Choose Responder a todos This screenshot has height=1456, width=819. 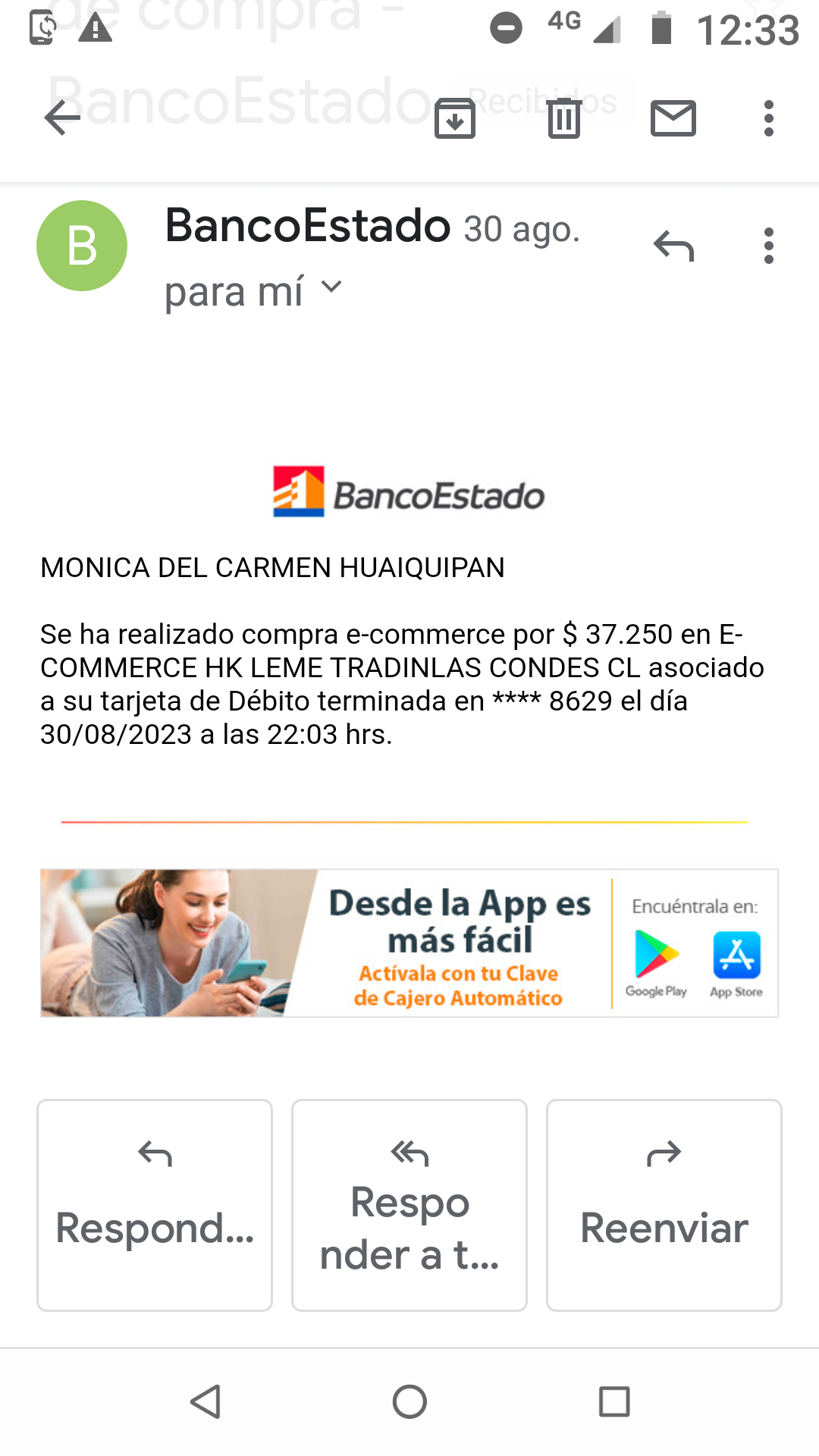click(x=409, y=1205)
